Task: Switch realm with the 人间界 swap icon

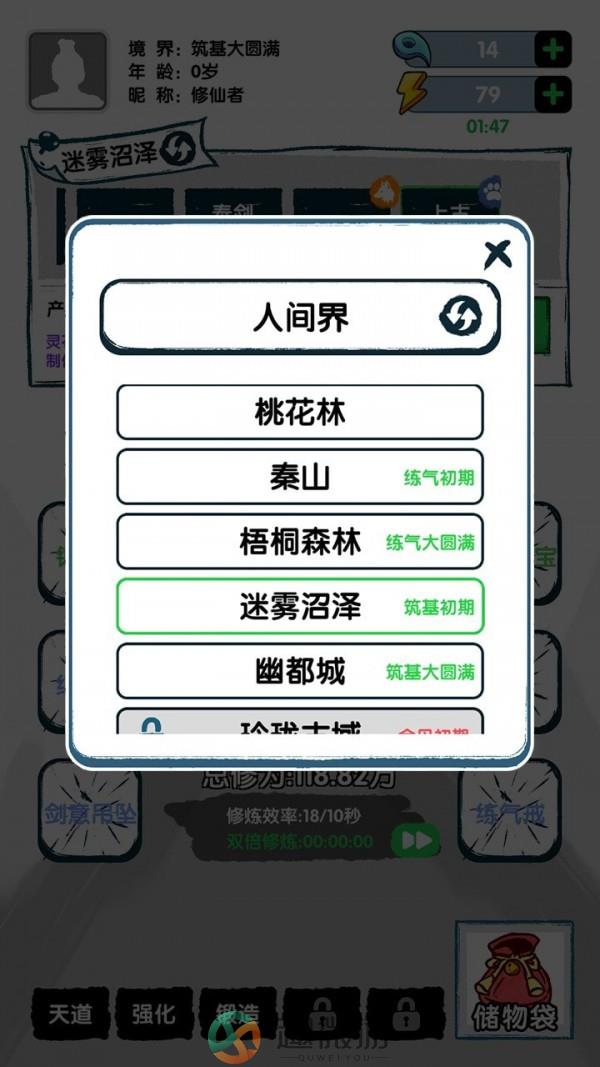Action: coord(460,316)
